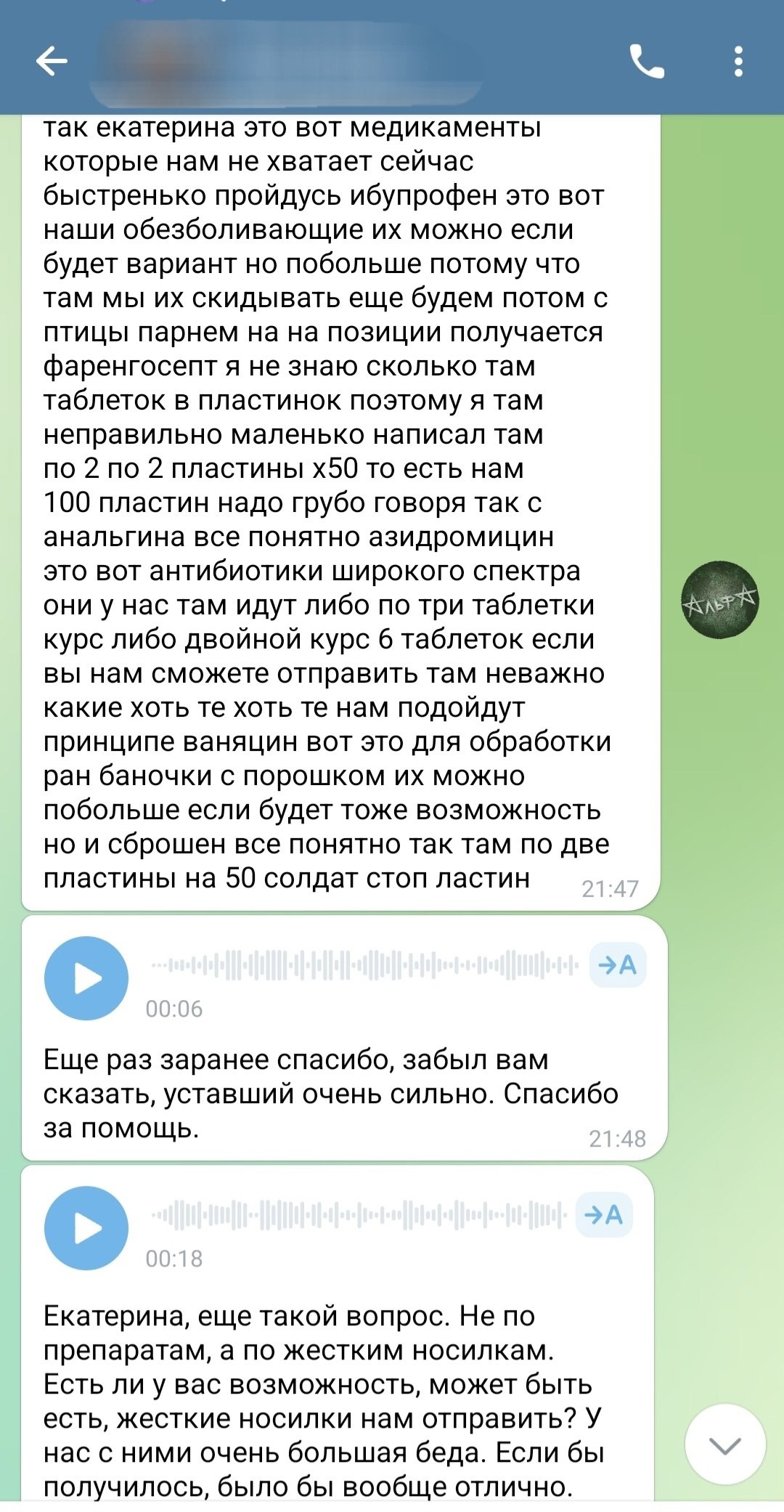Go back to the chat list
784x1512 pixels.
pyautogui.click(x=52, y=61)
